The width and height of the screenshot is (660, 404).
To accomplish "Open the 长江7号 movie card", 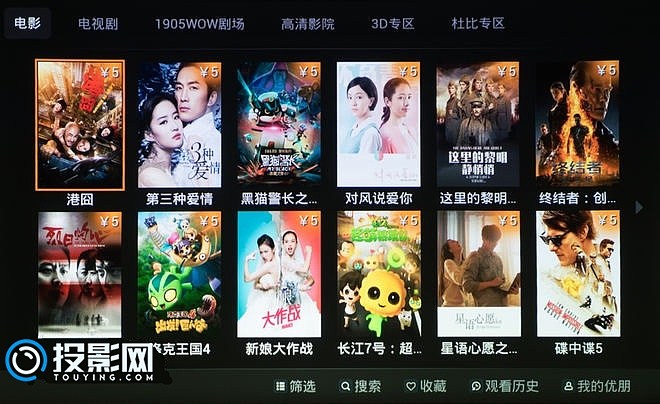I will pyautogui.click(x=378, y=274).
